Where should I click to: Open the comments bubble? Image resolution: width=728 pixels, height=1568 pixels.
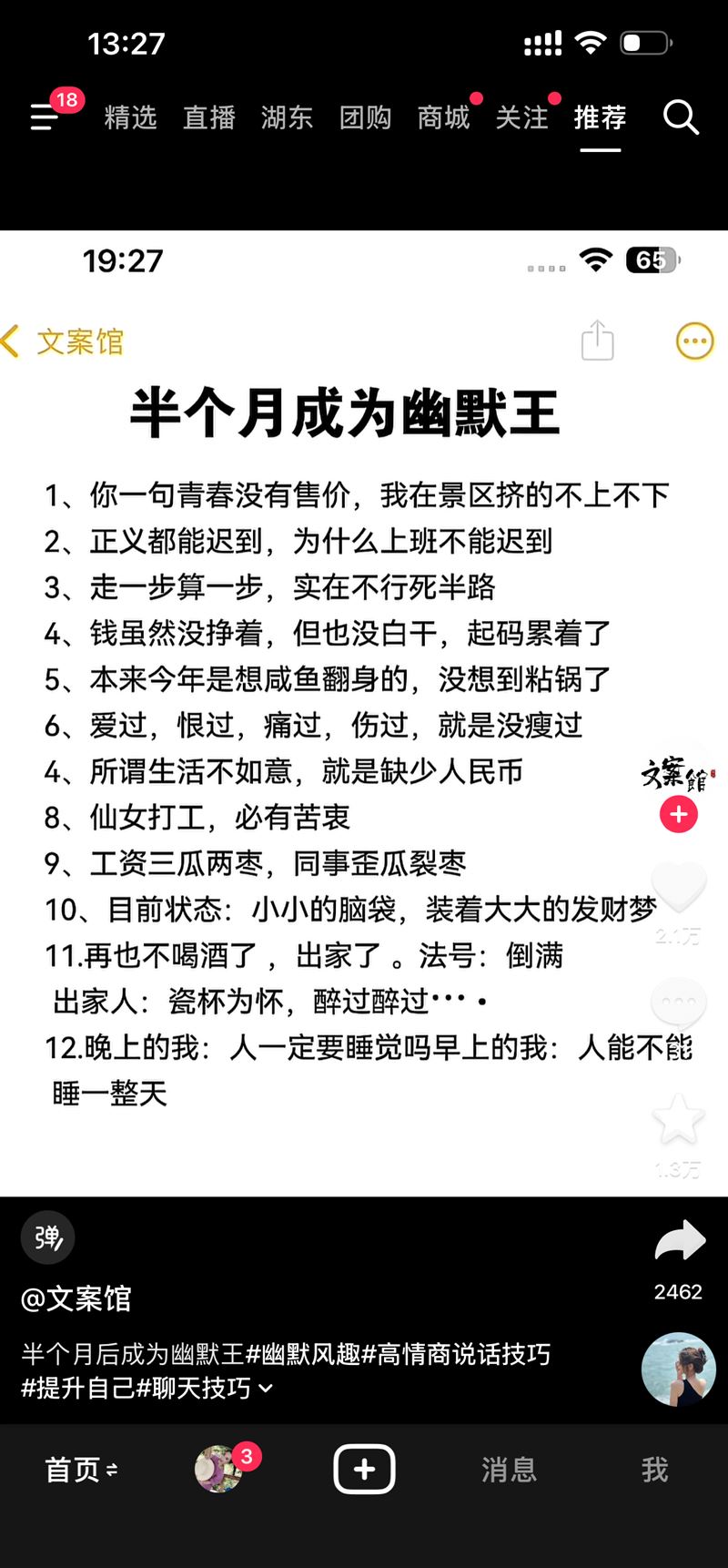click(679, 1002)
